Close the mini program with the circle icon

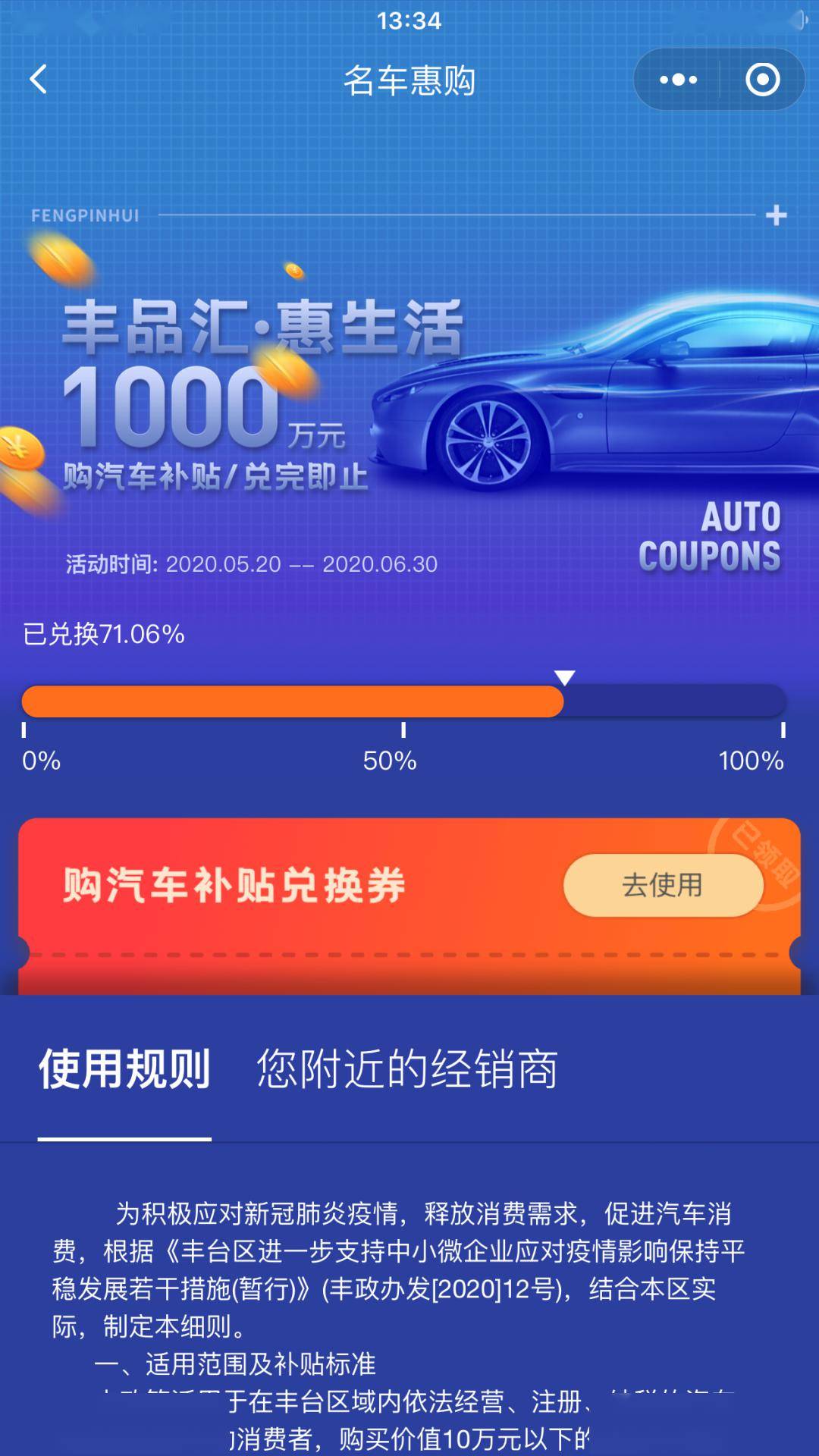tap(762, 80)
